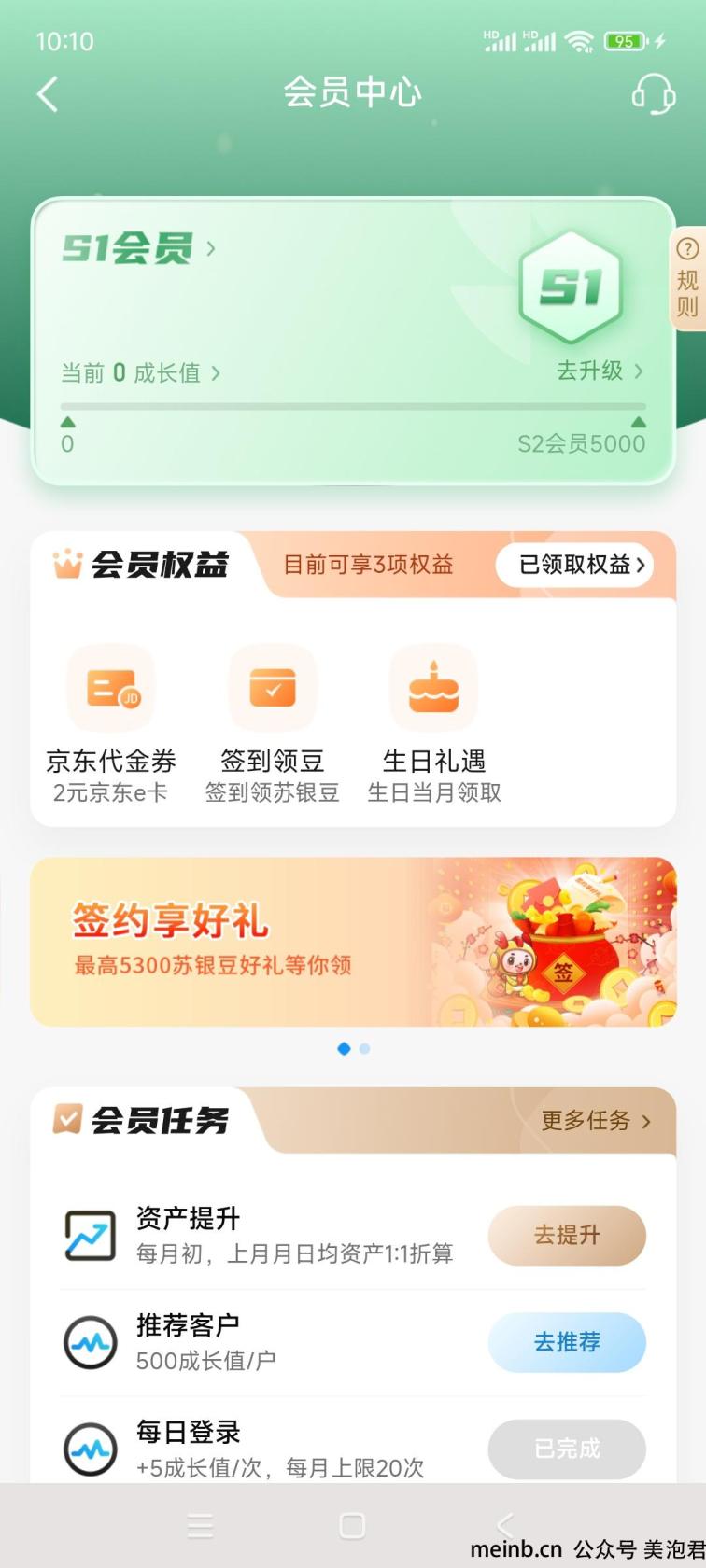706x1568 pixels.
Task: Open 已领取权益 list
Action: 572,565
